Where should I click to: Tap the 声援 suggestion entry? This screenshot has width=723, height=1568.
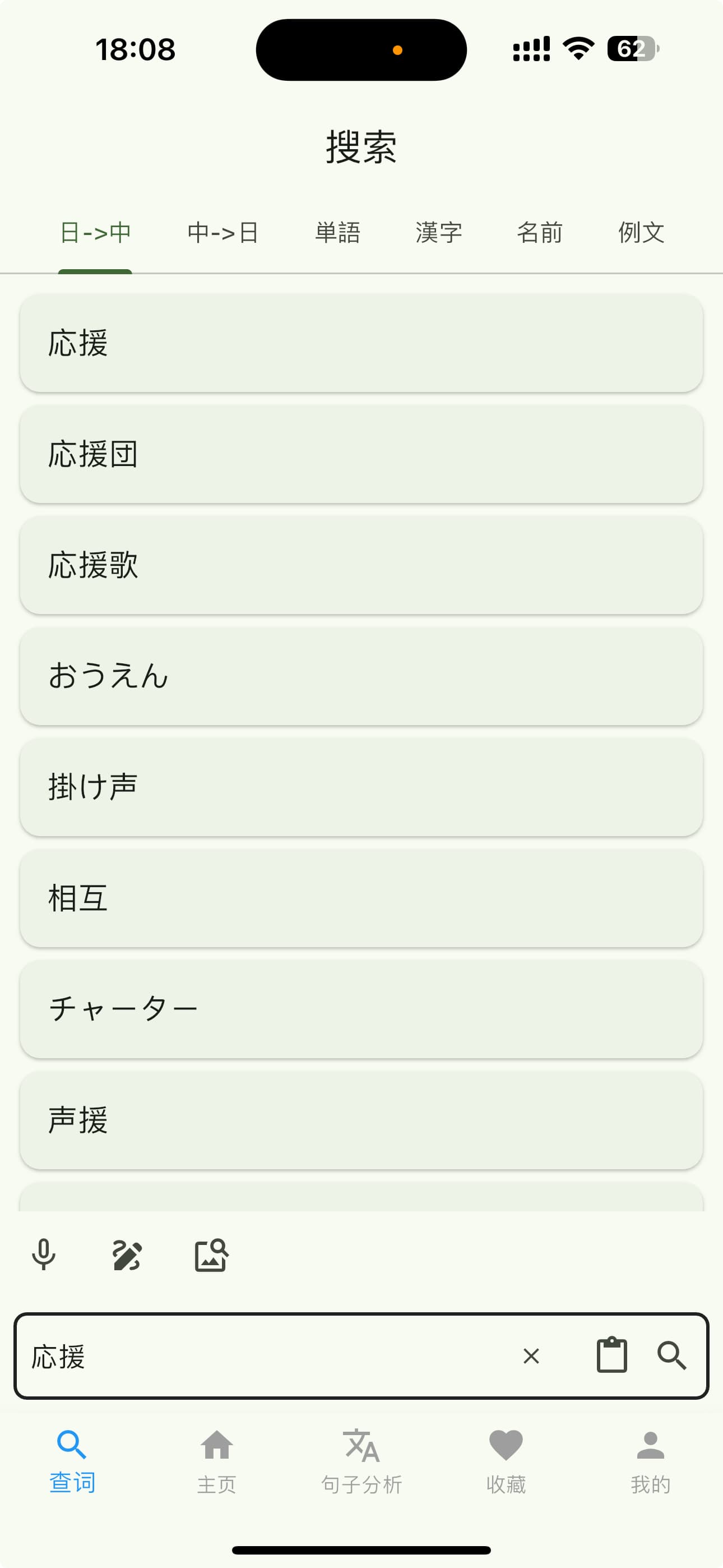[361, 1119]
